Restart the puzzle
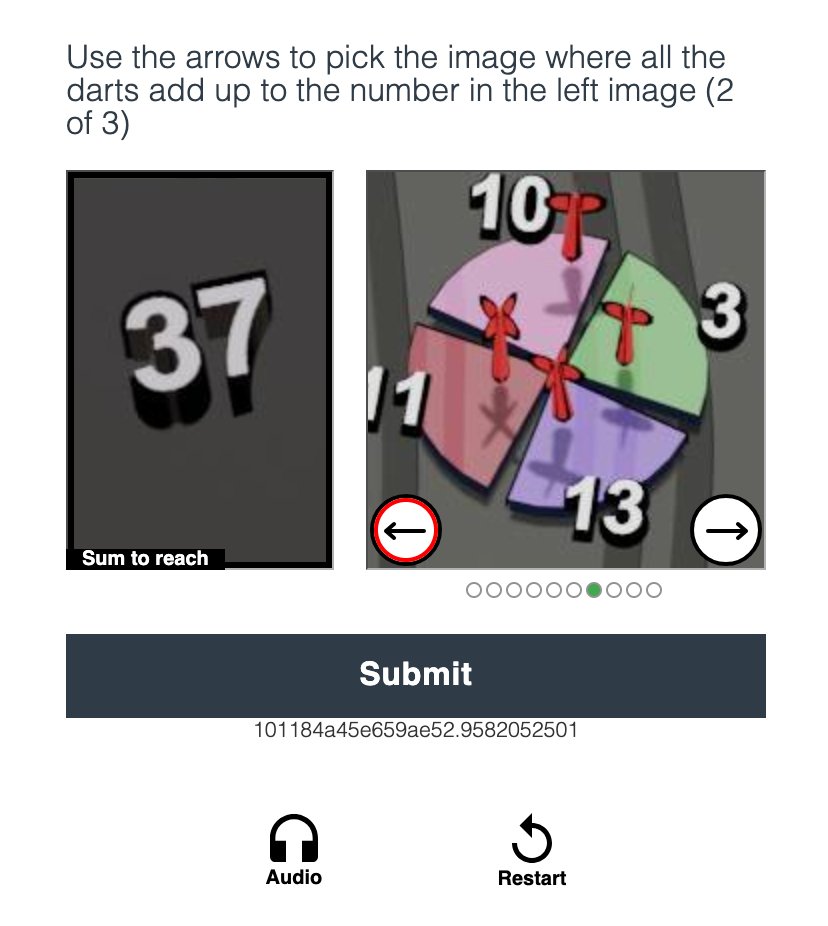The height and width of the screenshot is (926, 828). click(531, 851)
